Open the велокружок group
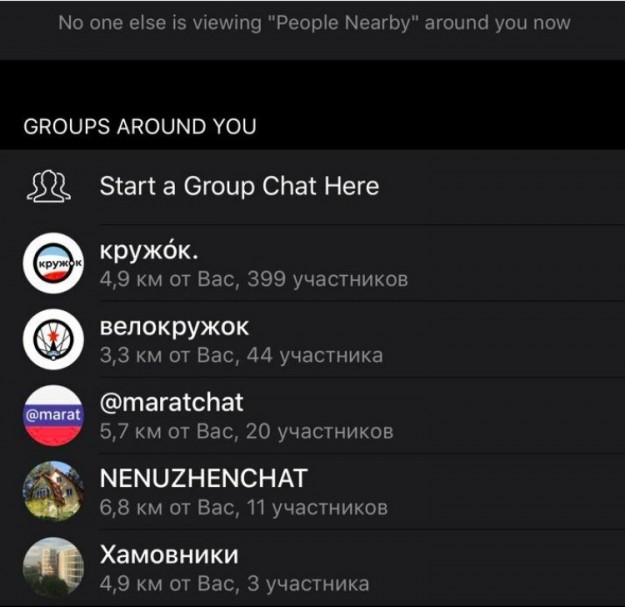Viewport: 625px width, 607px height. [240, 340]
